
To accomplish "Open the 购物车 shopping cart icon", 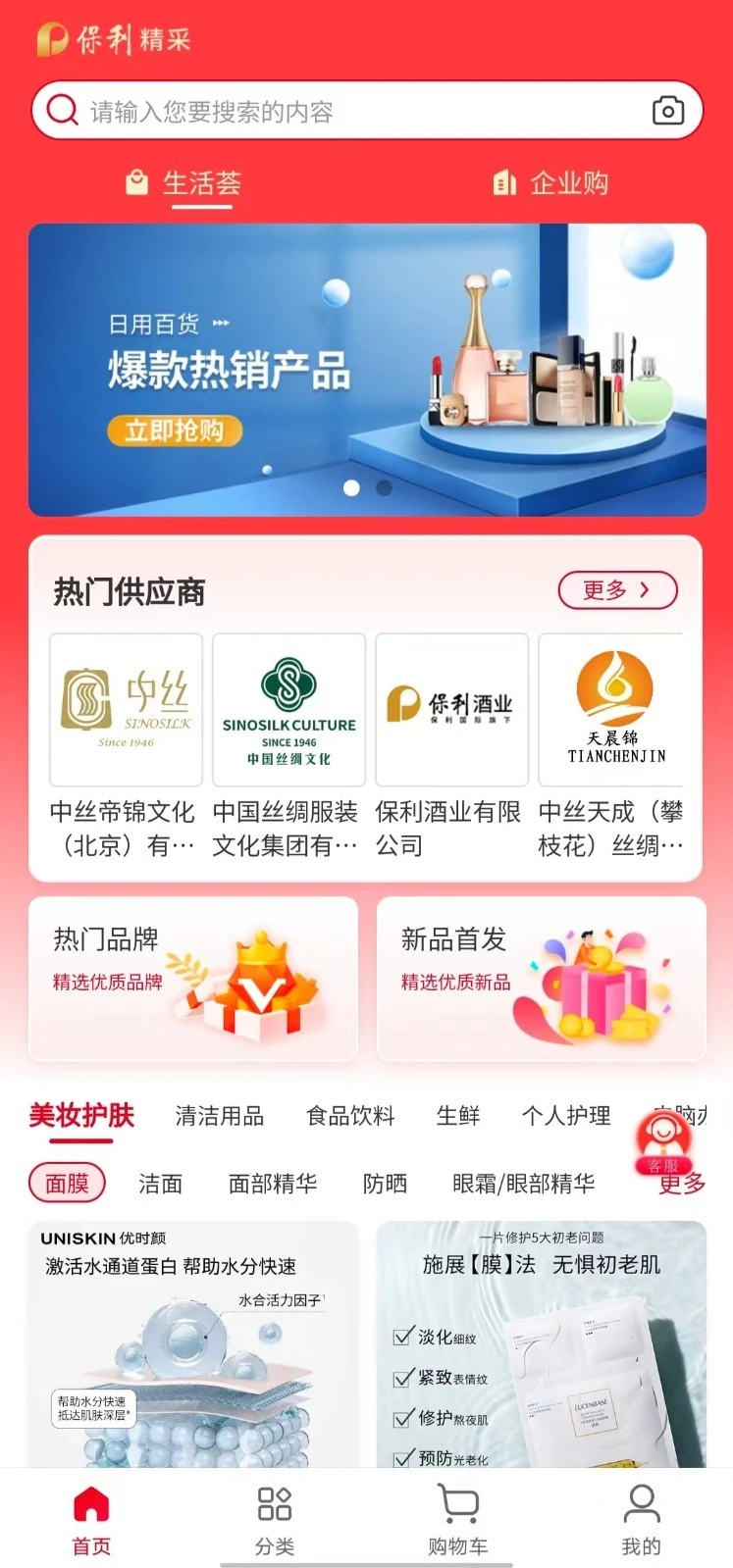I will (457, 1503).
